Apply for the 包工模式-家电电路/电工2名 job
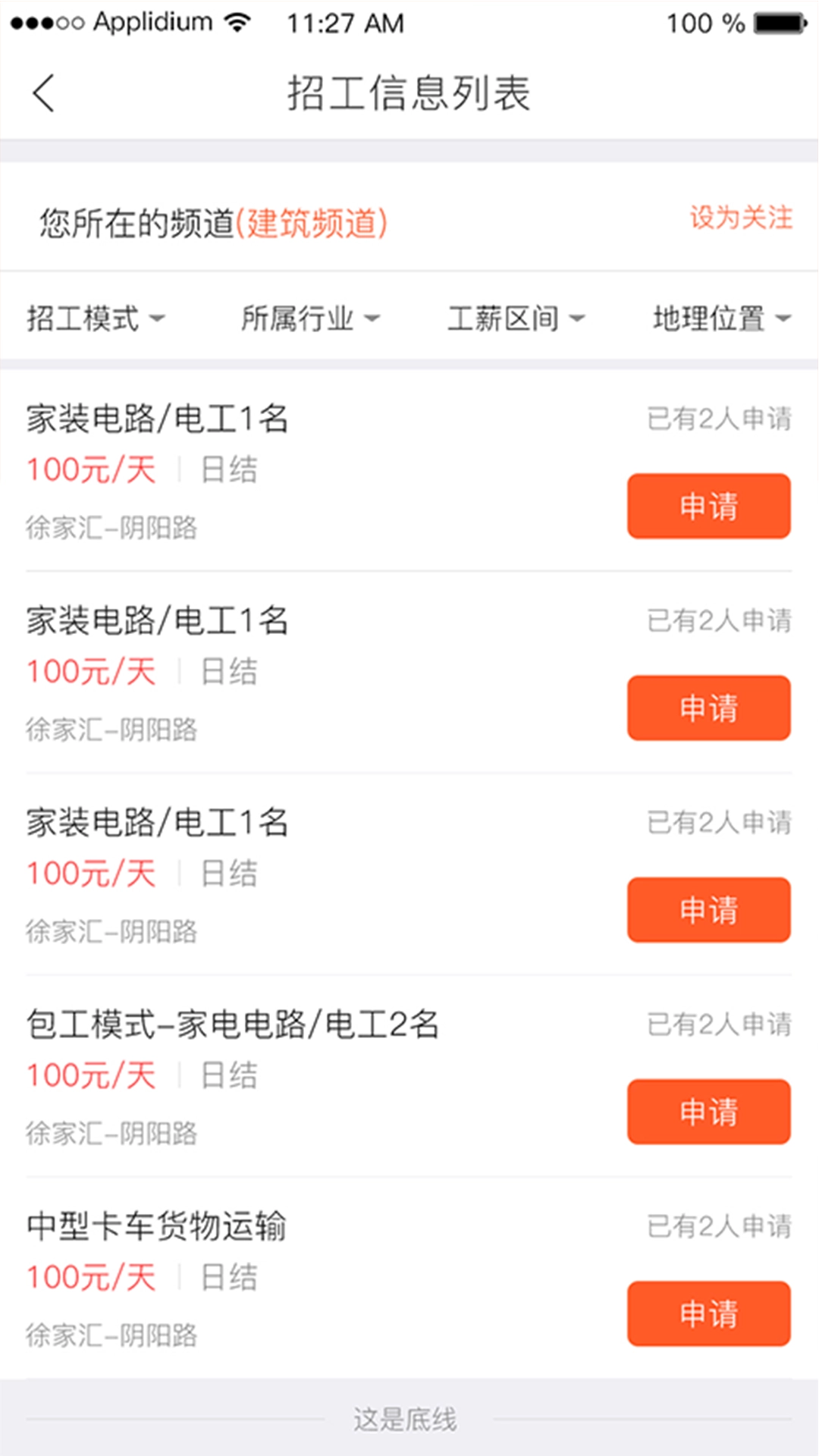Image resolution: width=819 pixels, height=1456 pixels. pyautogui.click(x=708, y=1112)
